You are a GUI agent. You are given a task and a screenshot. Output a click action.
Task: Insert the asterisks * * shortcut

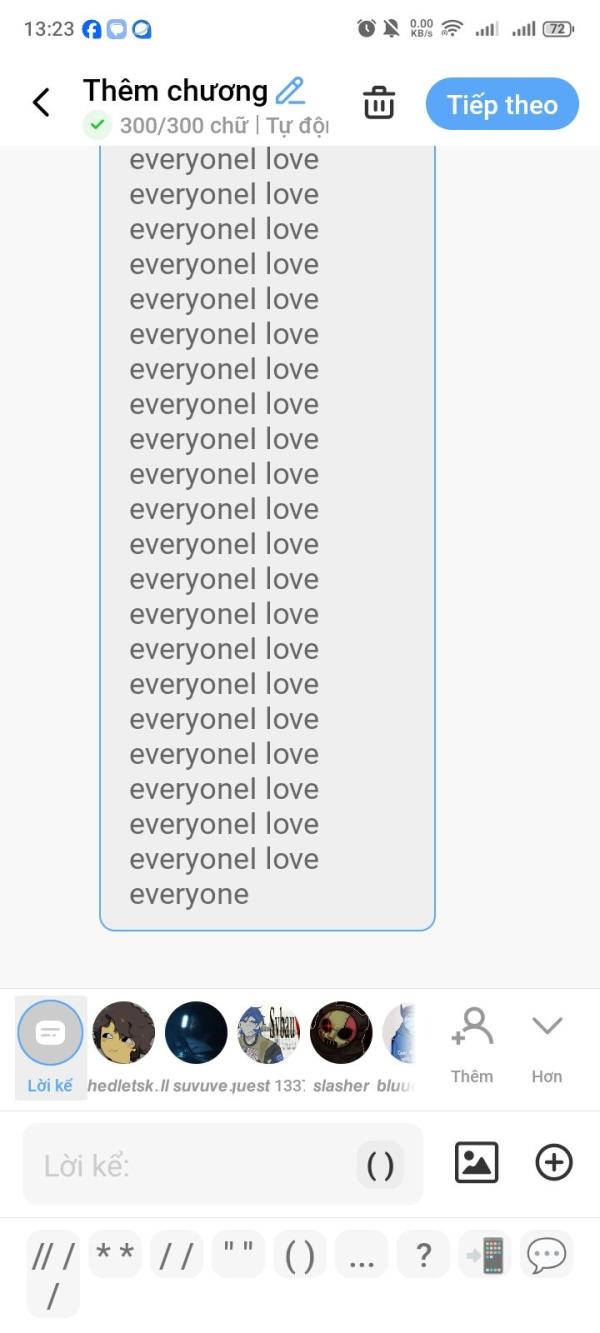pyautogui.click(x=115, y=1254)
